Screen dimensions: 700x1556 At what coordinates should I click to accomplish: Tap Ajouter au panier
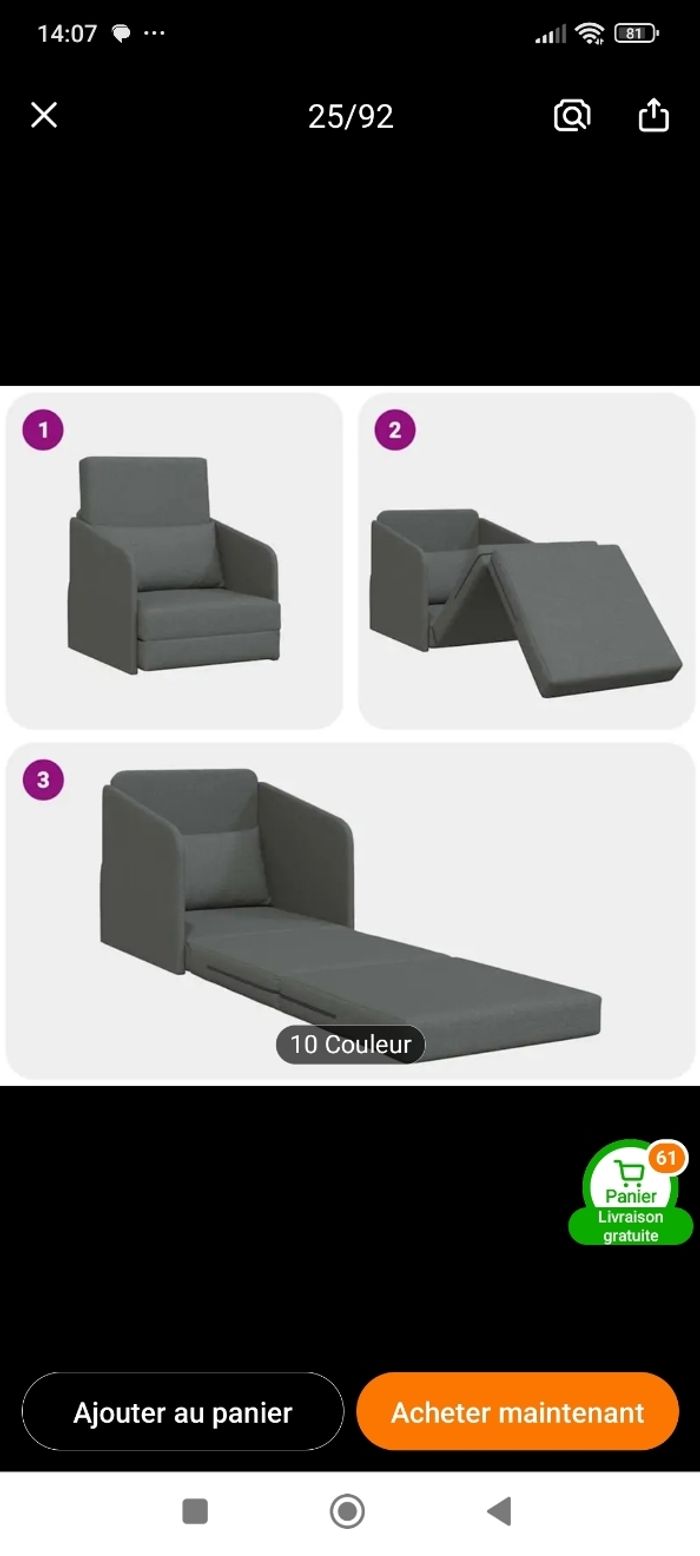pyautogui.click(x=183, y=1412)
